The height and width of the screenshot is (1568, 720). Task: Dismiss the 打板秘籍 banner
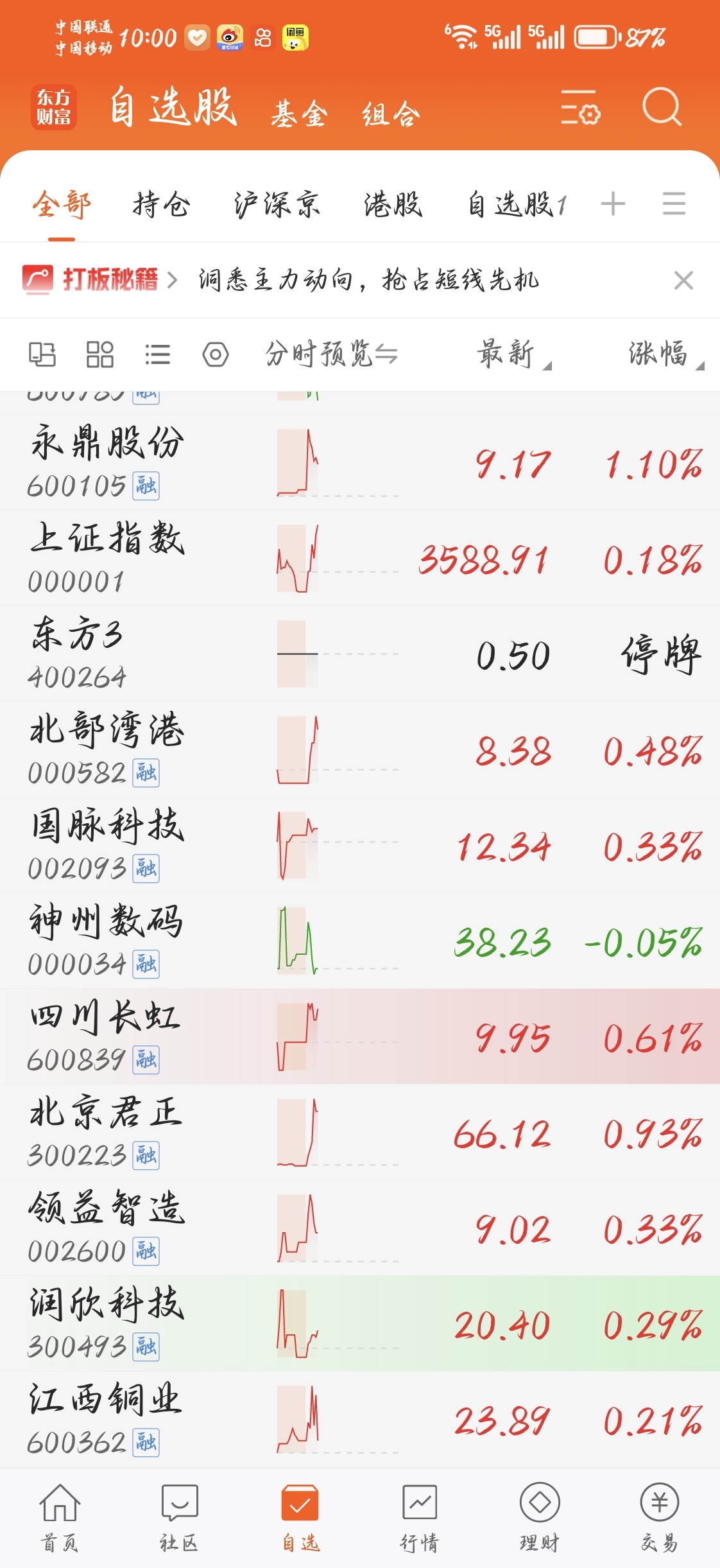tap(683, 280)
